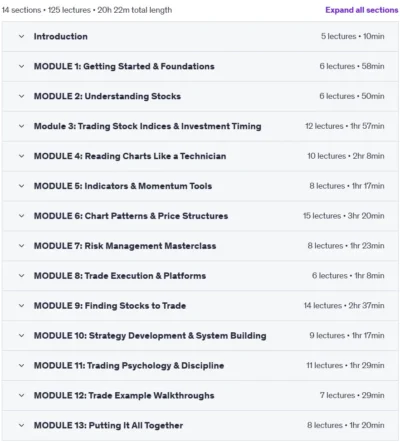The image size is (400, 442).
Task: Expand all sections of the curriculum
Action: tap(362, 10)
